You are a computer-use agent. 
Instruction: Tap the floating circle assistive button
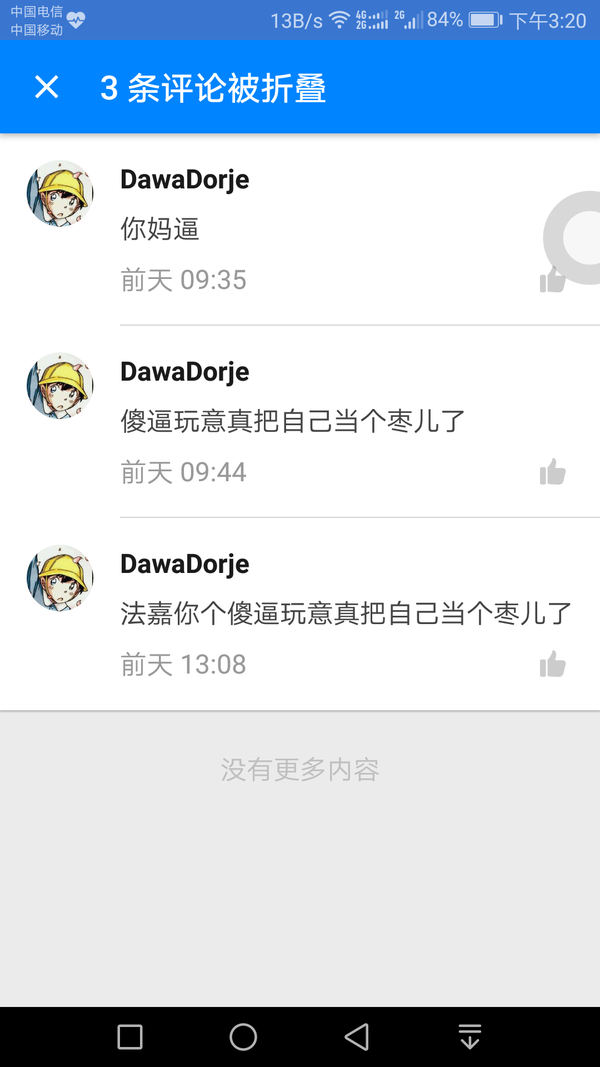click(577, 237)
